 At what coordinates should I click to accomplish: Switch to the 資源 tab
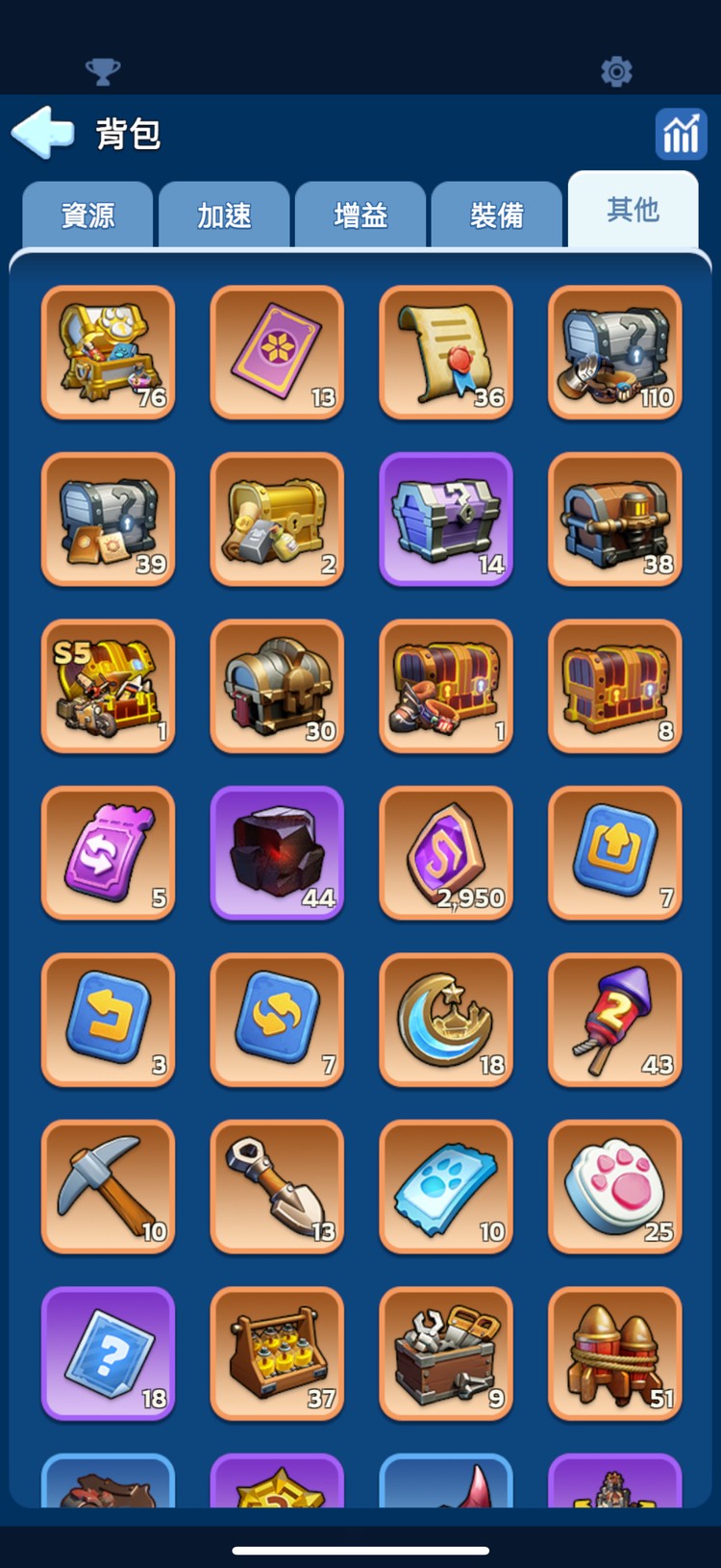pyautogui.click(x=87, y=215)
